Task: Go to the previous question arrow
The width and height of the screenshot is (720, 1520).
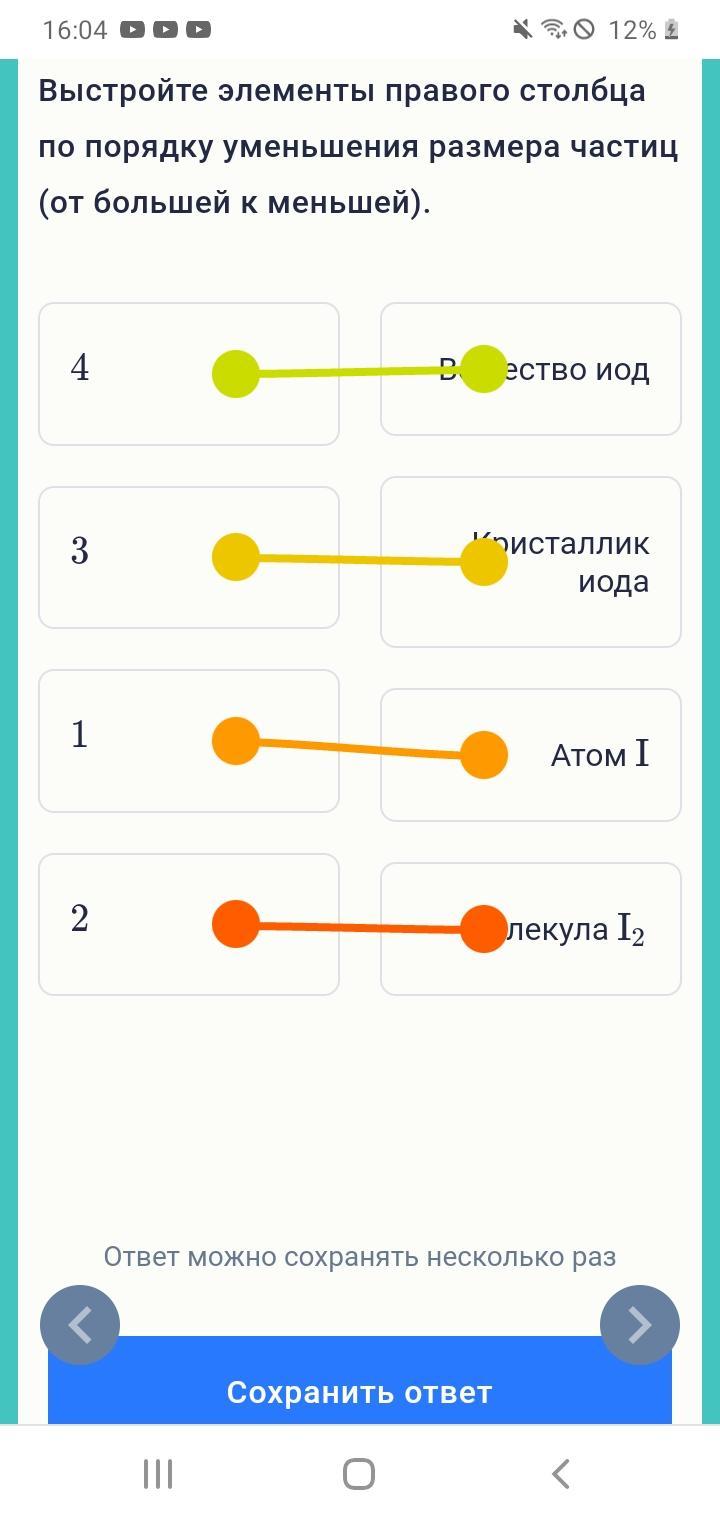Action: (80, 1325)
